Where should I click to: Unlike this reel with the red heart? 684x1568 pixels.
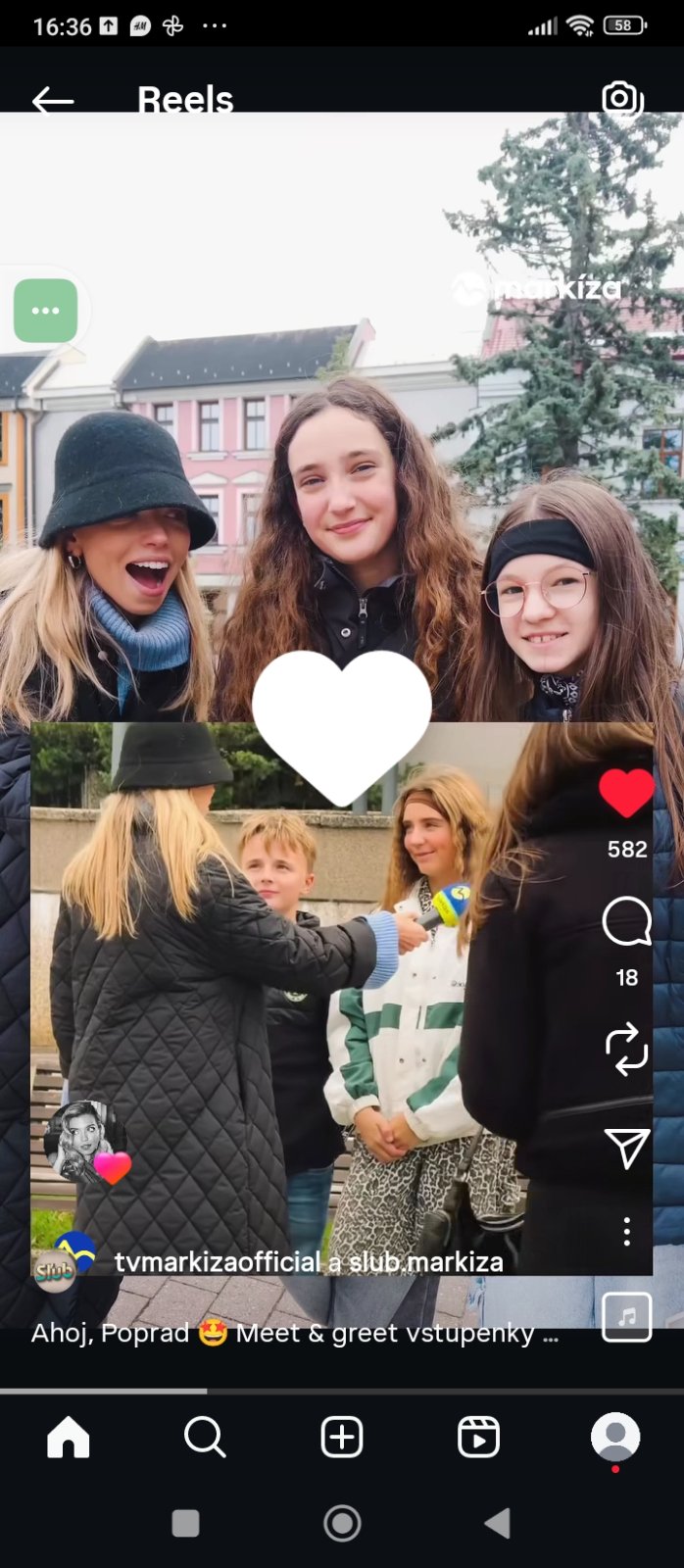point(626,793)
